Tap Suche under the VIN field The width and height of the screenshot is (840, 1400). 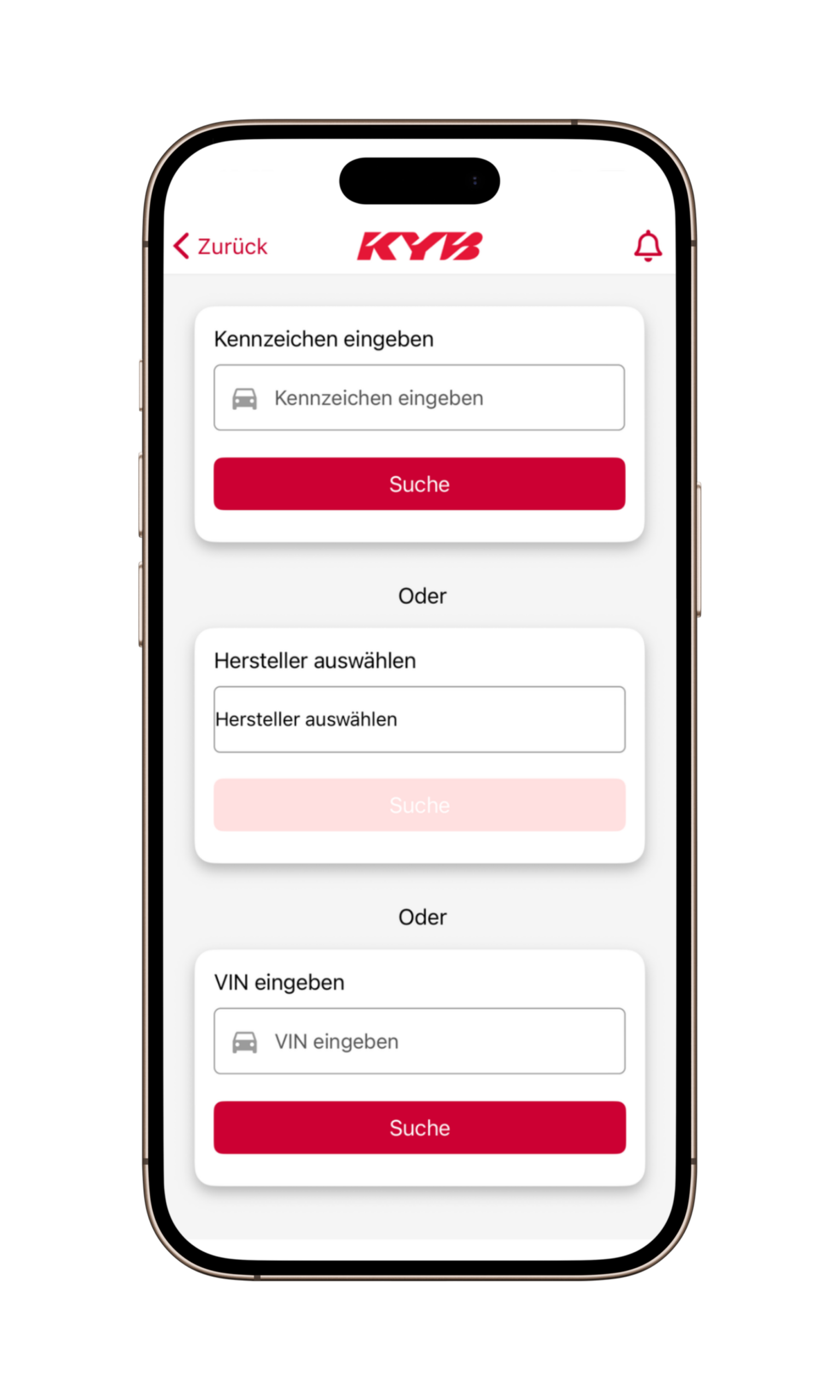[419, 1127]
